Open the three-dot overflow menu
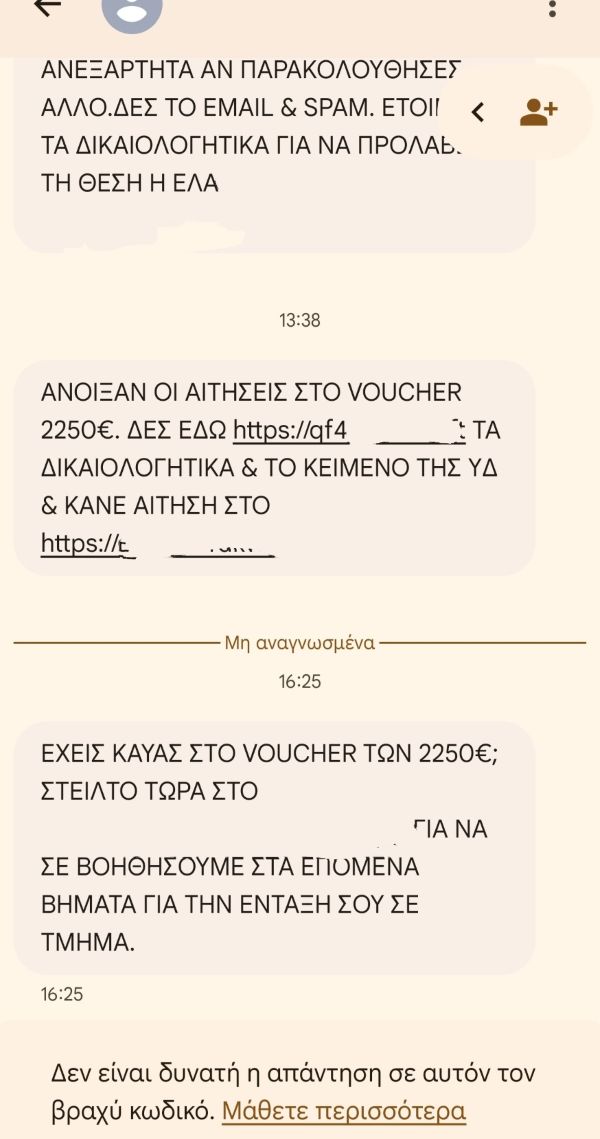Screen dimensions: 600x1139 point(553,9)
